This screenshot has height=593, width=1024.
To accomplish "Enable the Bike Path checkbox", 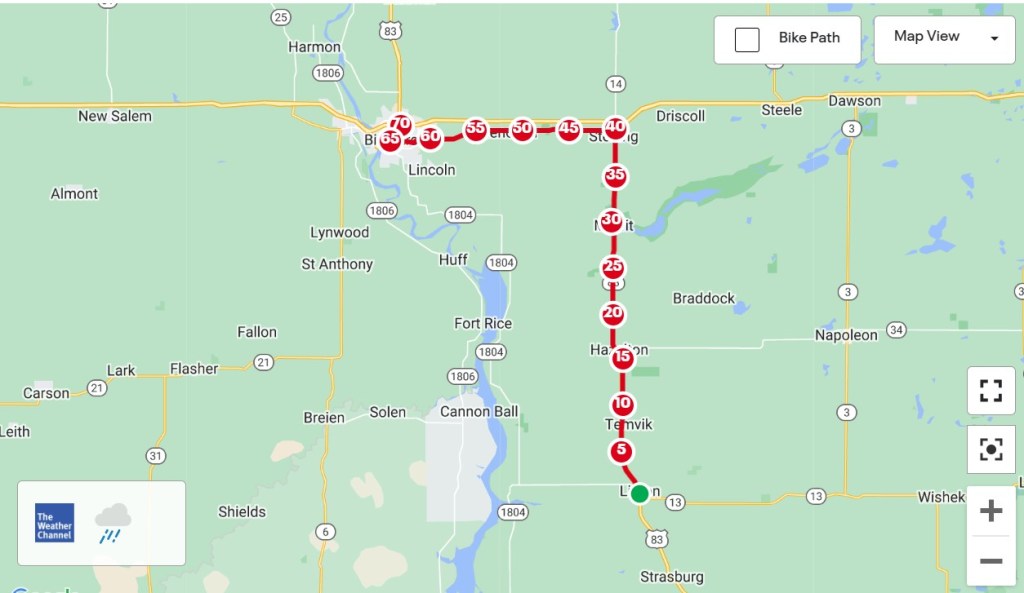I will [747, 40].
